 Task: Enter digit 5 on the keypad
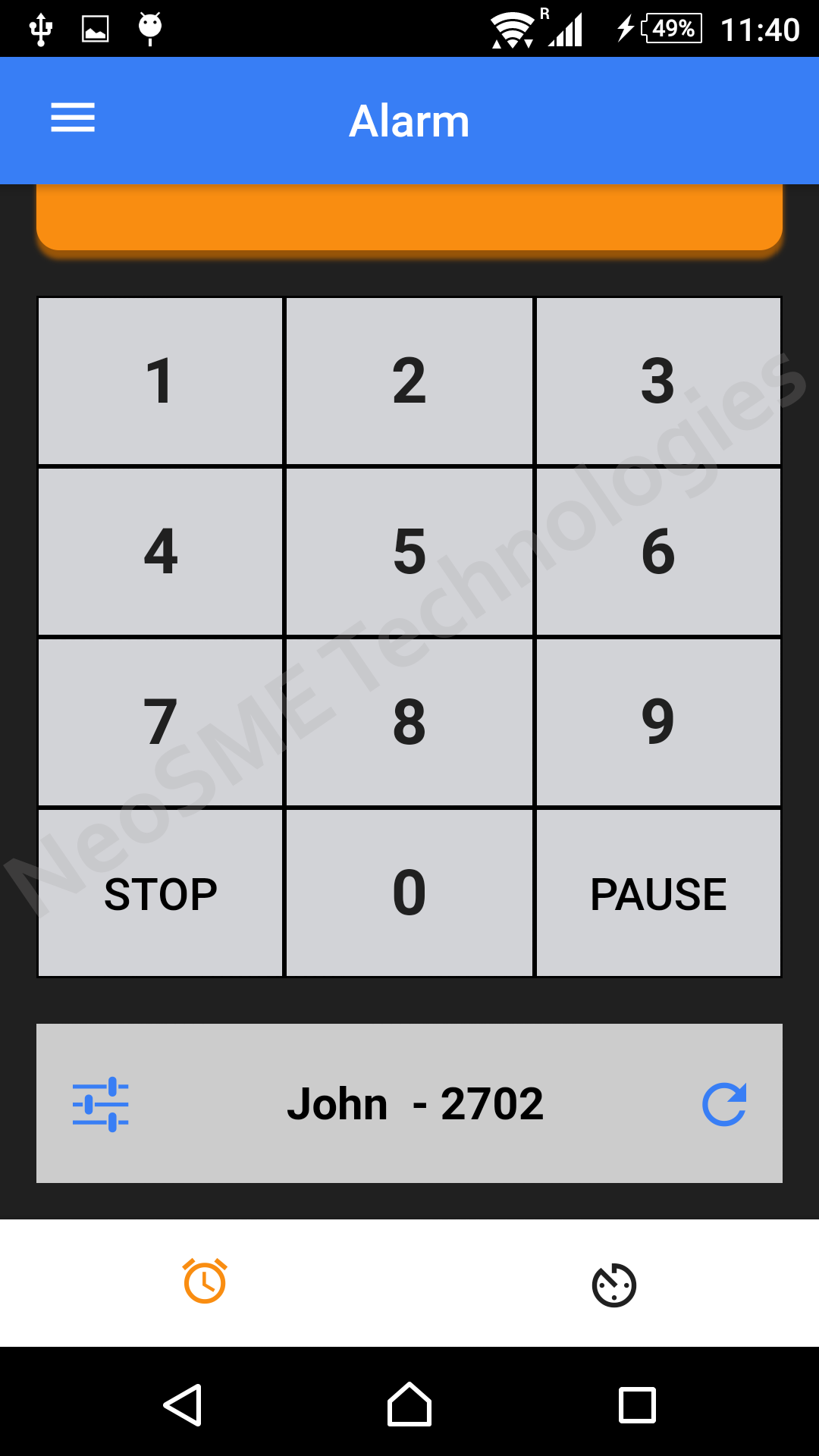point(409,551)
